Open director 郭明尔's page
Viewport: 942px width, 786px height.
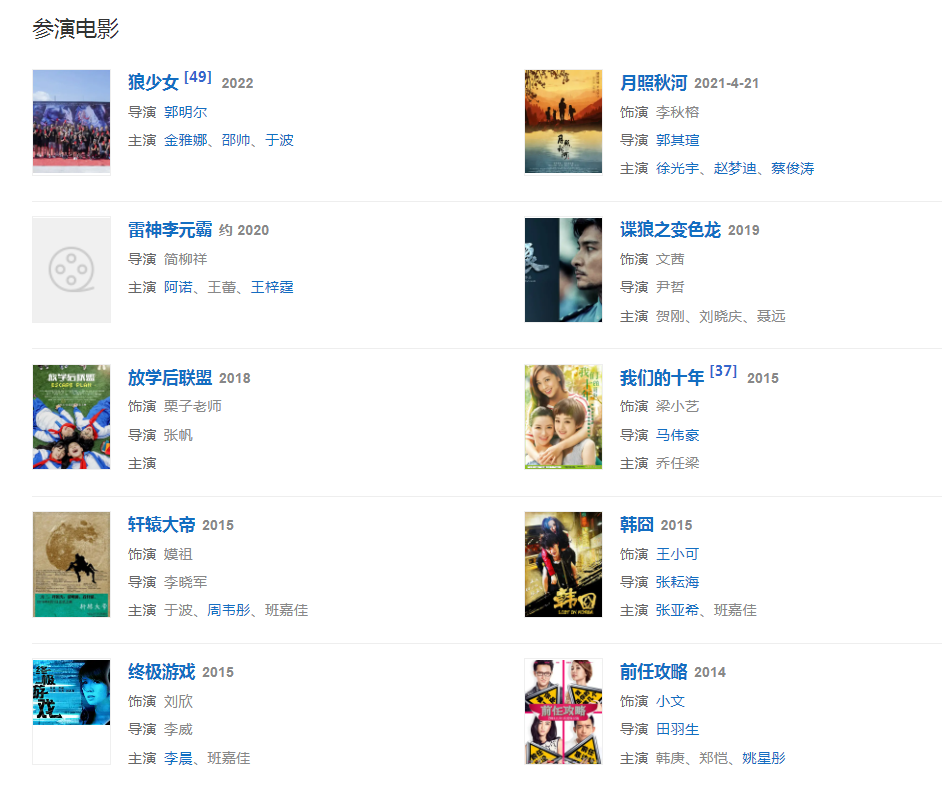[185, 112]
